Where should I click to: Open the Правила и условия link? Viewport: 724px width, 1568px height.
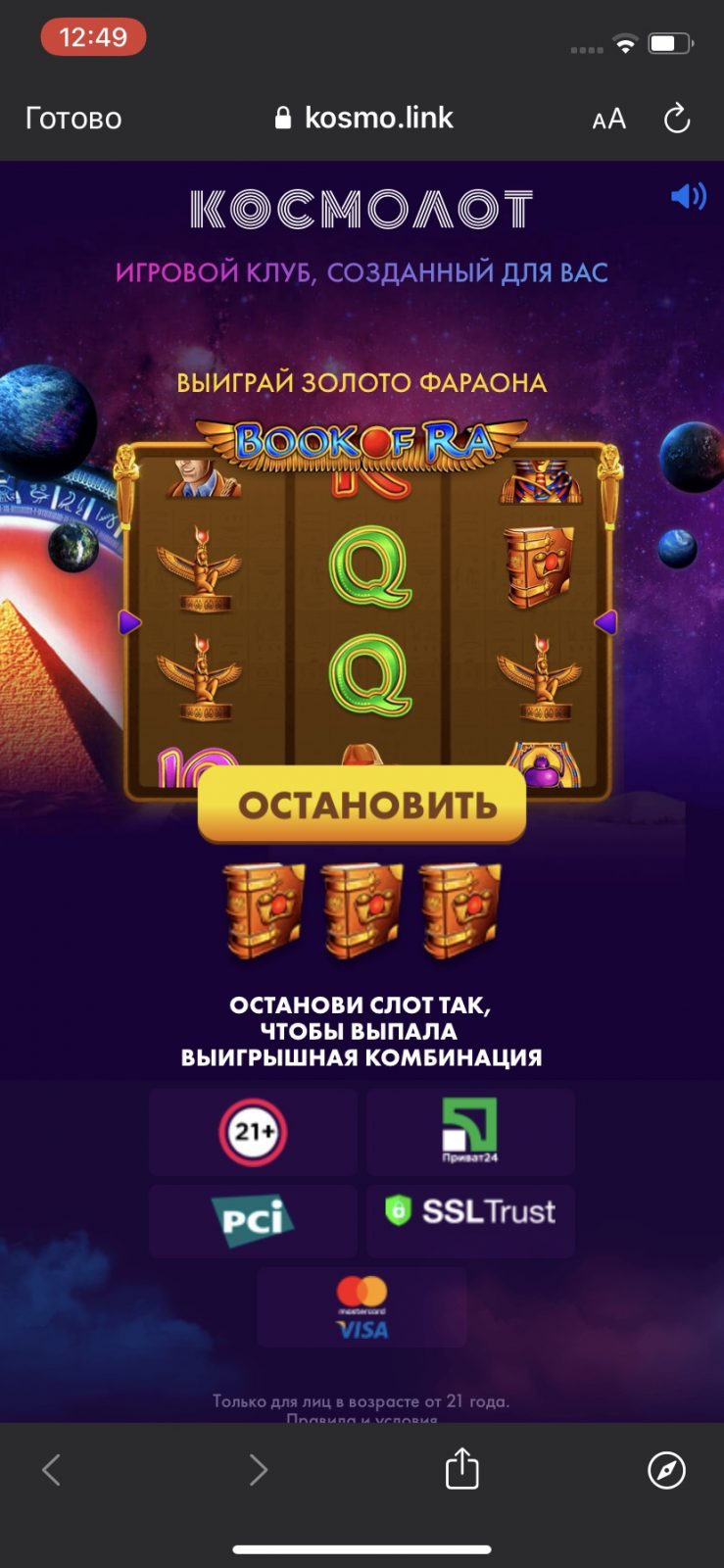click(362, 1417)
